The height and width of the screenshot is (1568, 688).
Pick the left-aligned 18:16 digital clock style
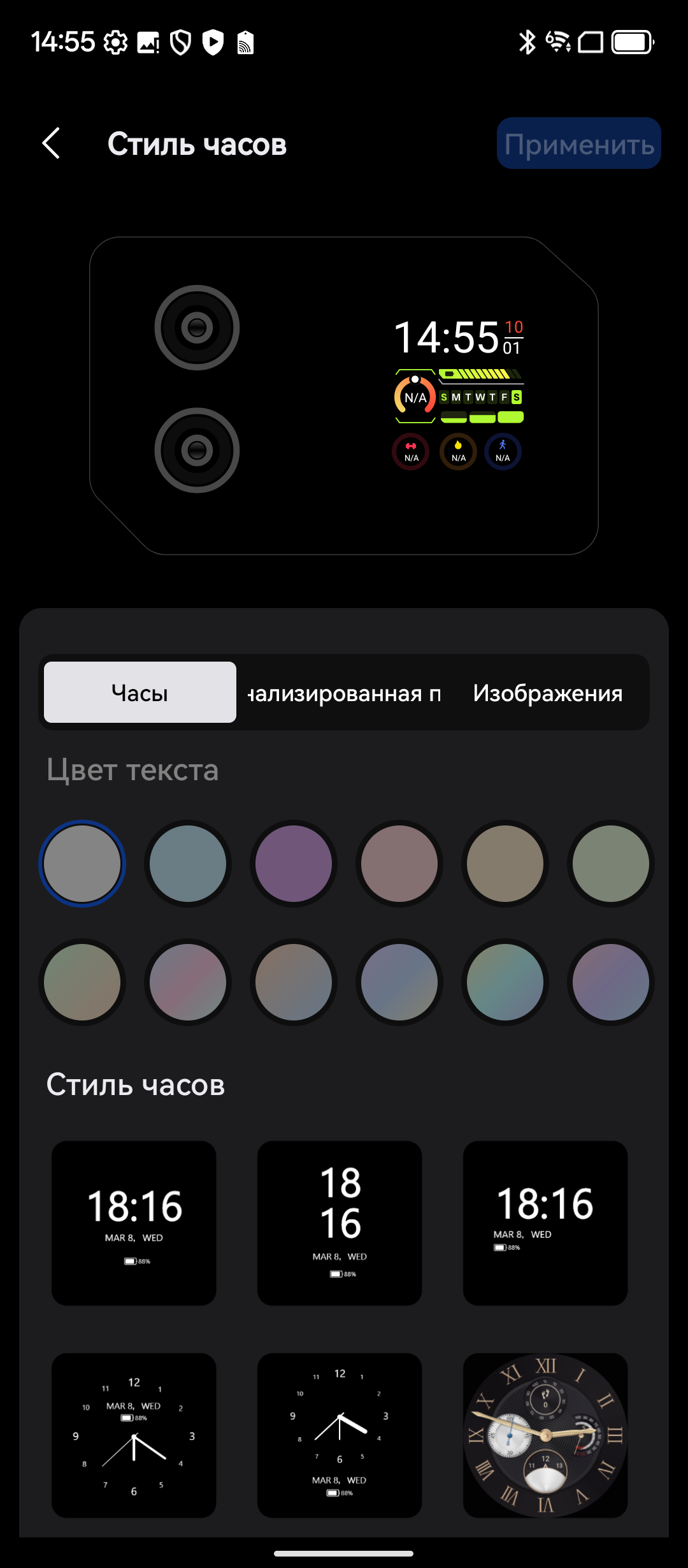[545, 1223]
